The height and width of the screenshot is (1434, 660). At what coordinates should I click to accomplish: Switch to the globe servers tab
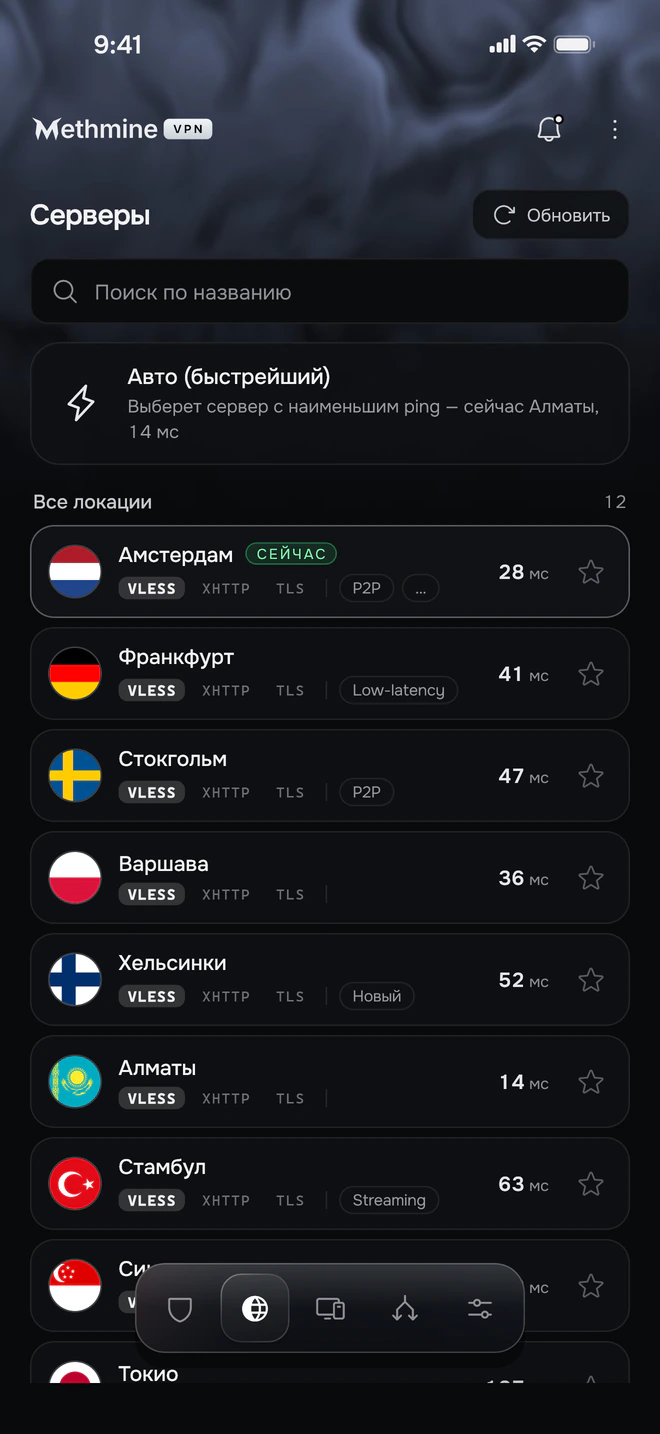coord(255,1309)
